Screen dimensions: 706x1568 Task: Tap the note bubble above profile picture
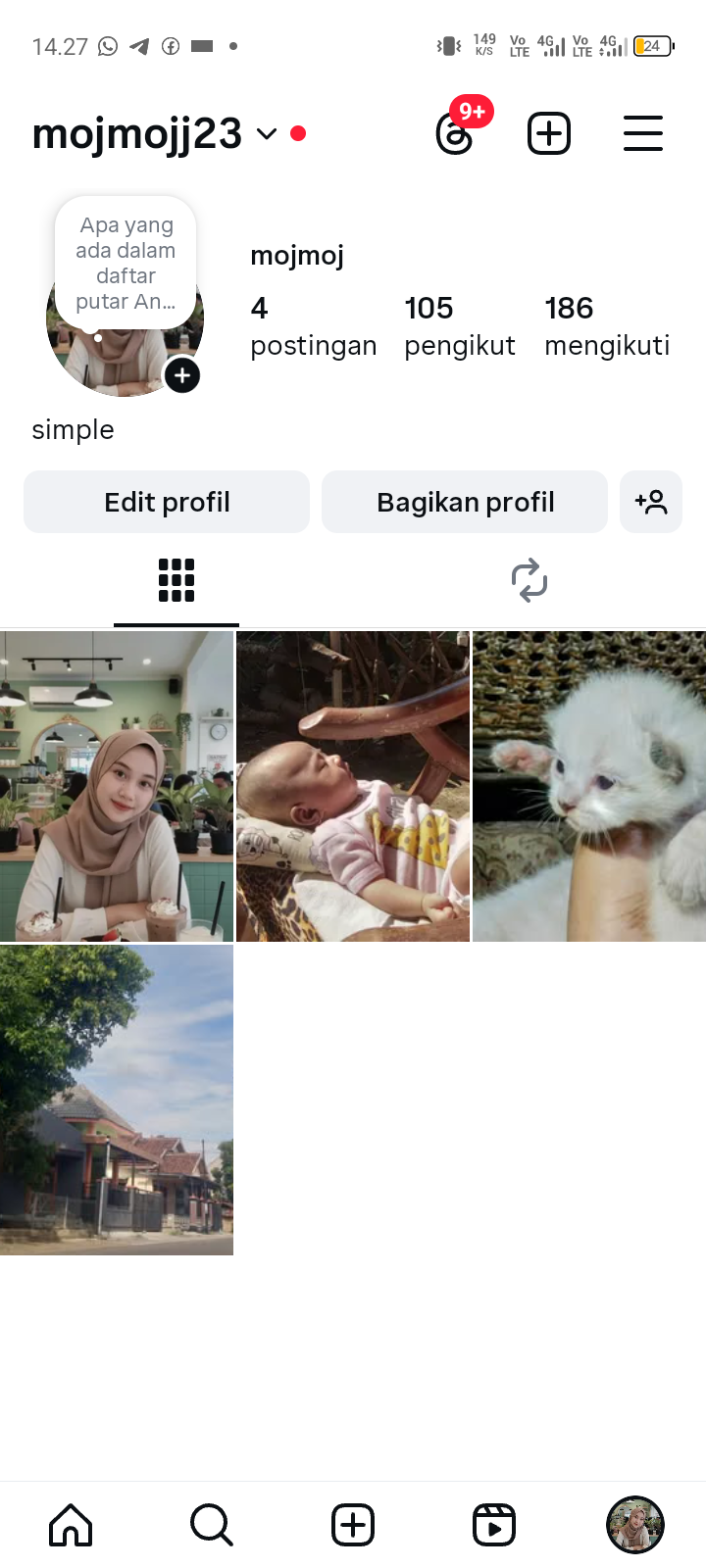(126, 263)
